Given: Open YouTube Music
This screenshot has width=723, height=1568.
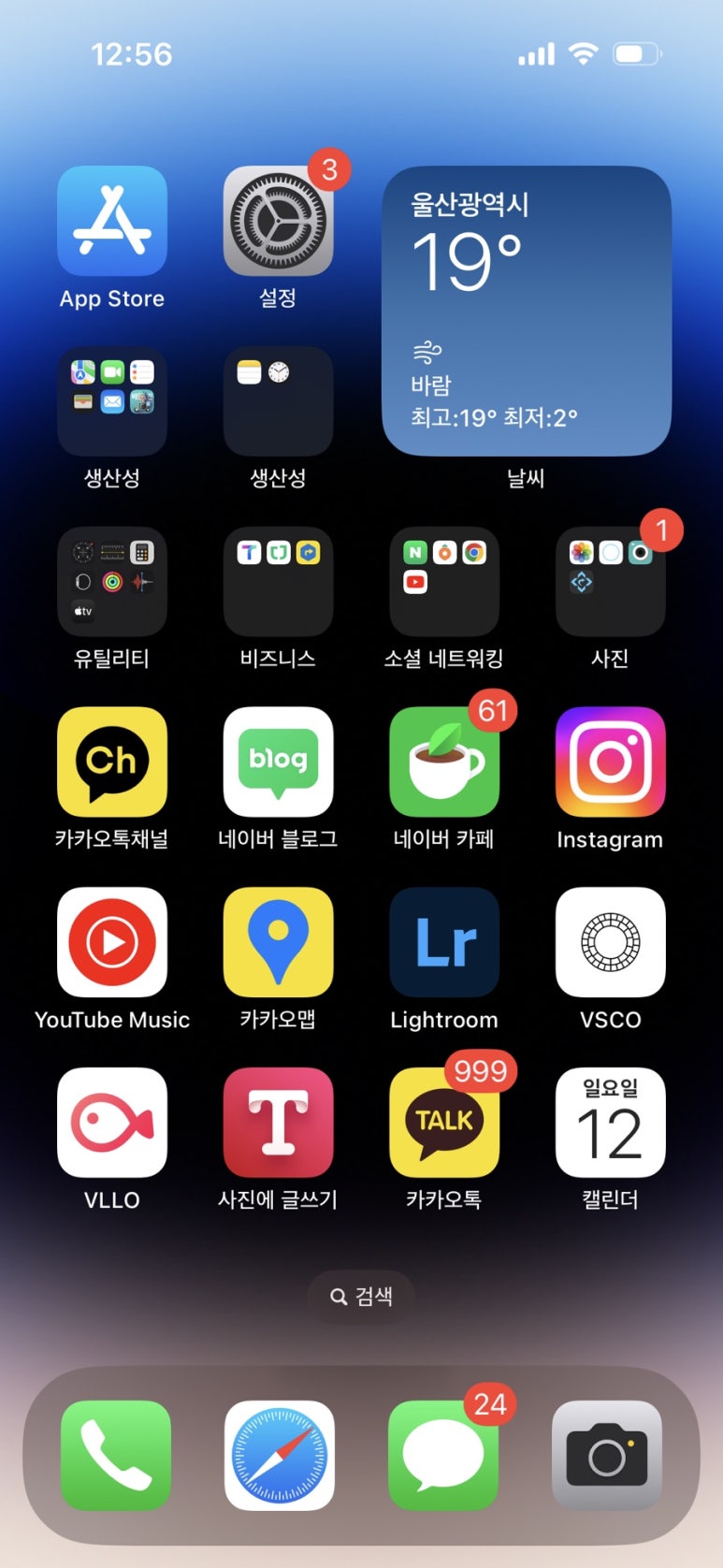Looking at the screenshot, I should click(112, 942).
